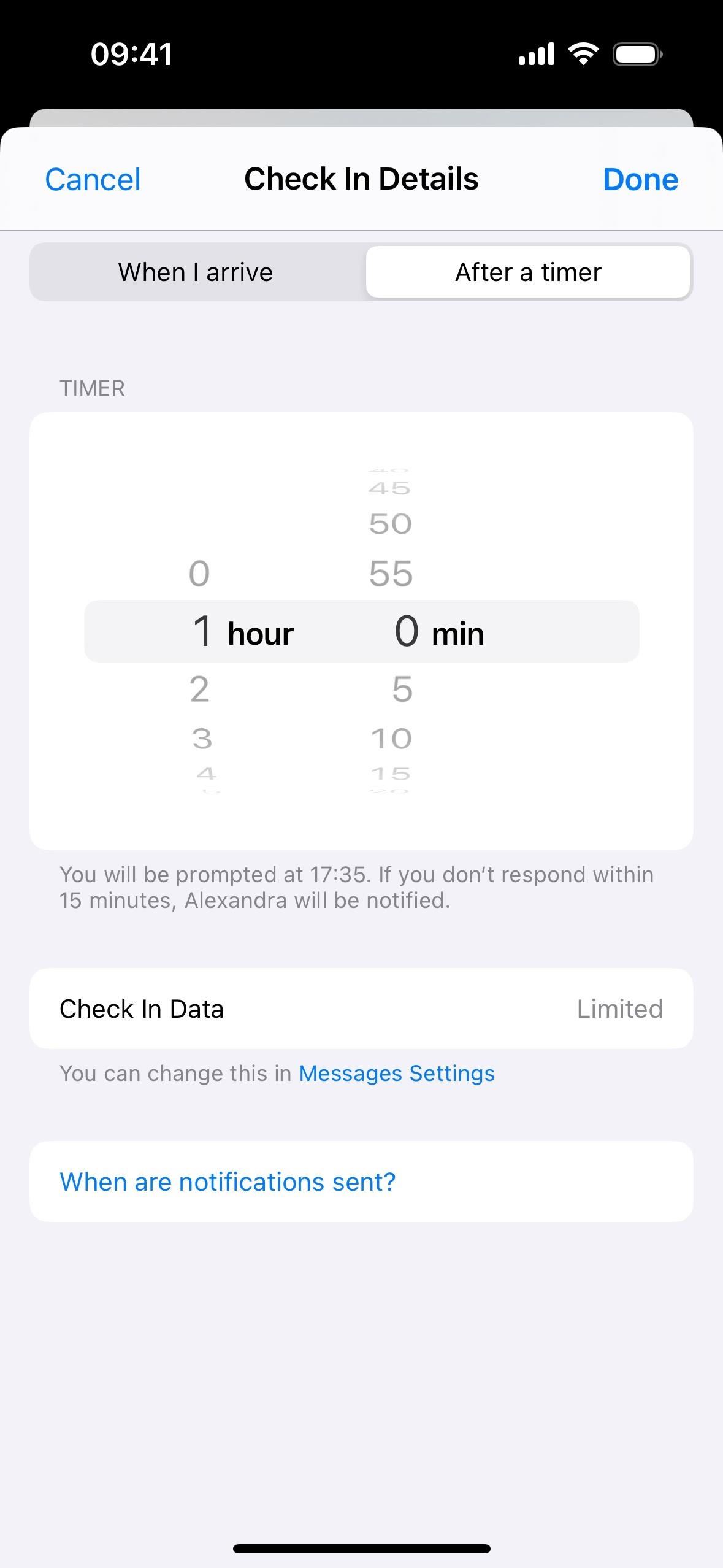
Task: Pick 50 in the minutes wheel
Action: [391, 524]
